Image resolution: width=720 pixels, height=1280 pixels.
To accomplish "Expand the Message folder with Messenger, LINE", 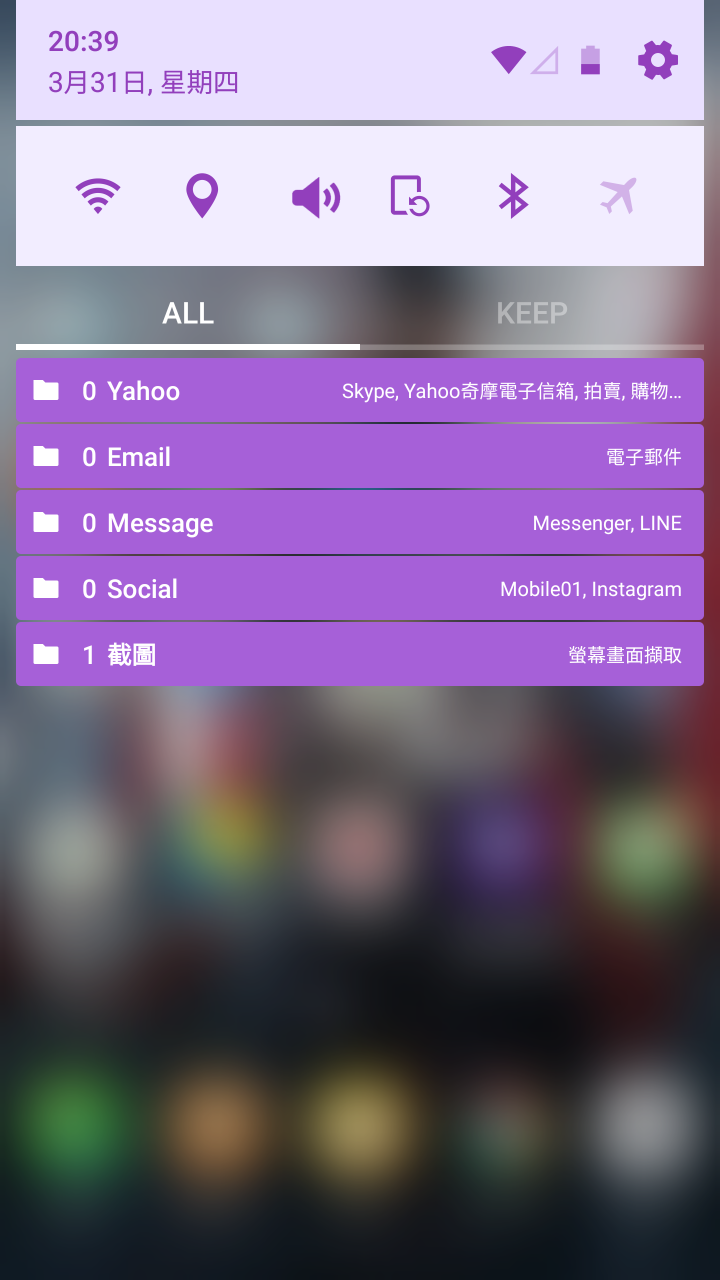I will click(x=360, y=523).
